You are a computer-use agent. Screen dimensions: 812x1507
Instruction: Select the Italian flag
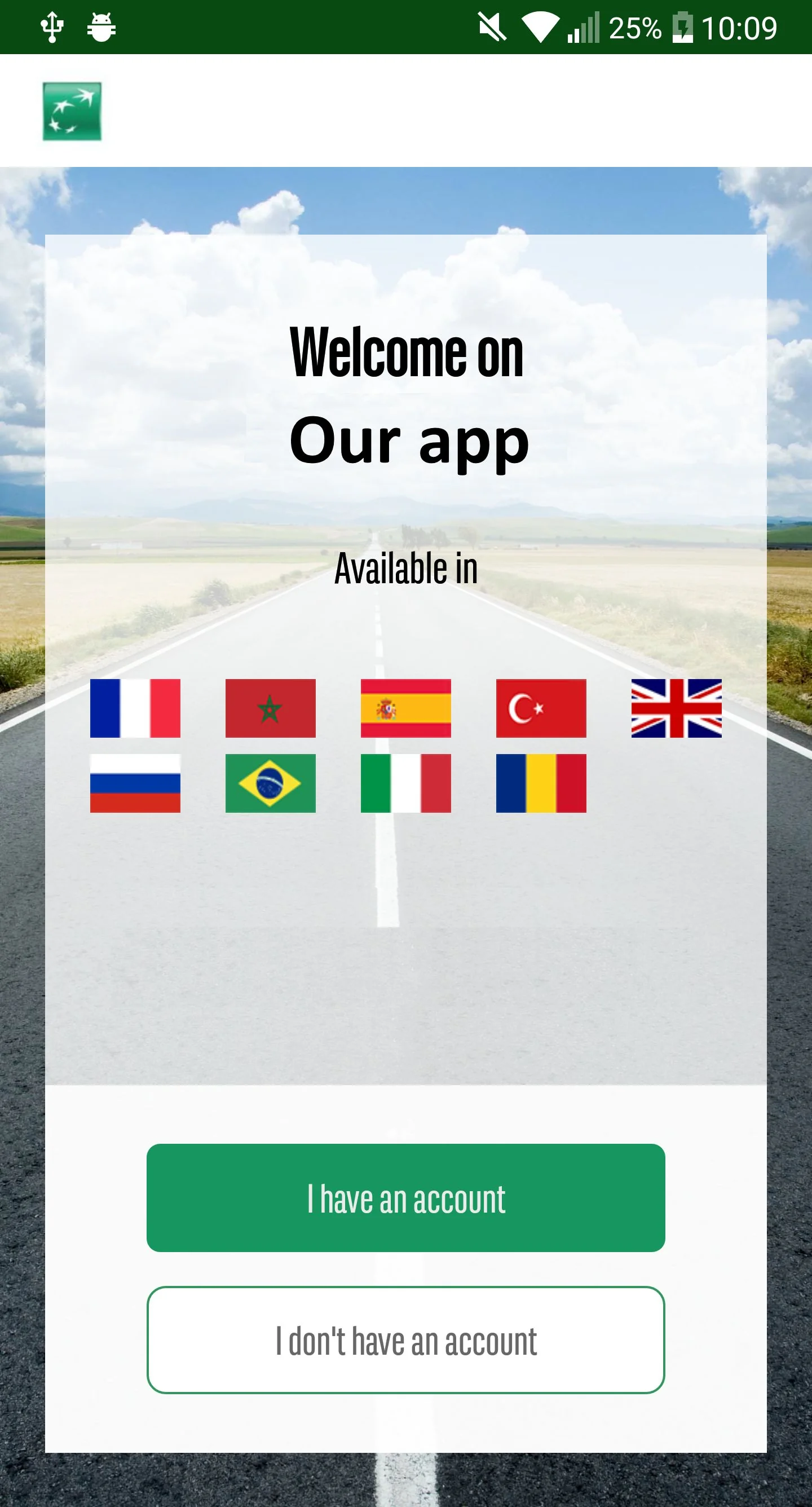point(405,783)
